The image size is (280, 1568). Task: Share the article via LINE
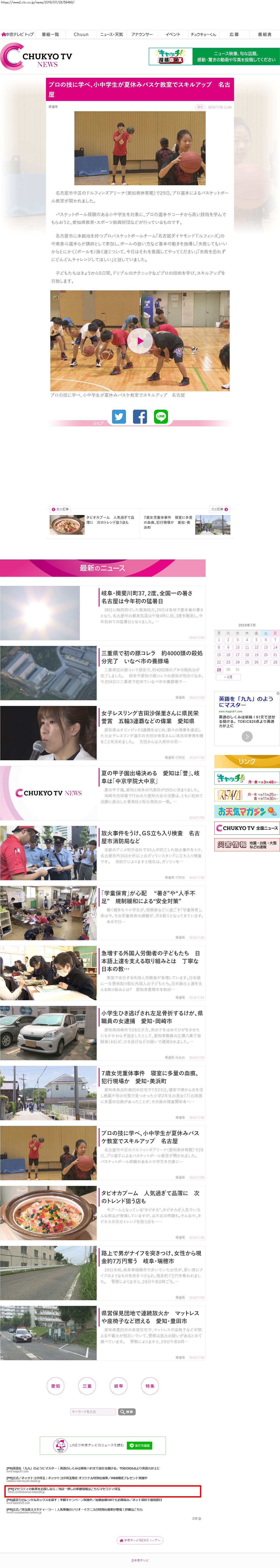coord(161,416)
